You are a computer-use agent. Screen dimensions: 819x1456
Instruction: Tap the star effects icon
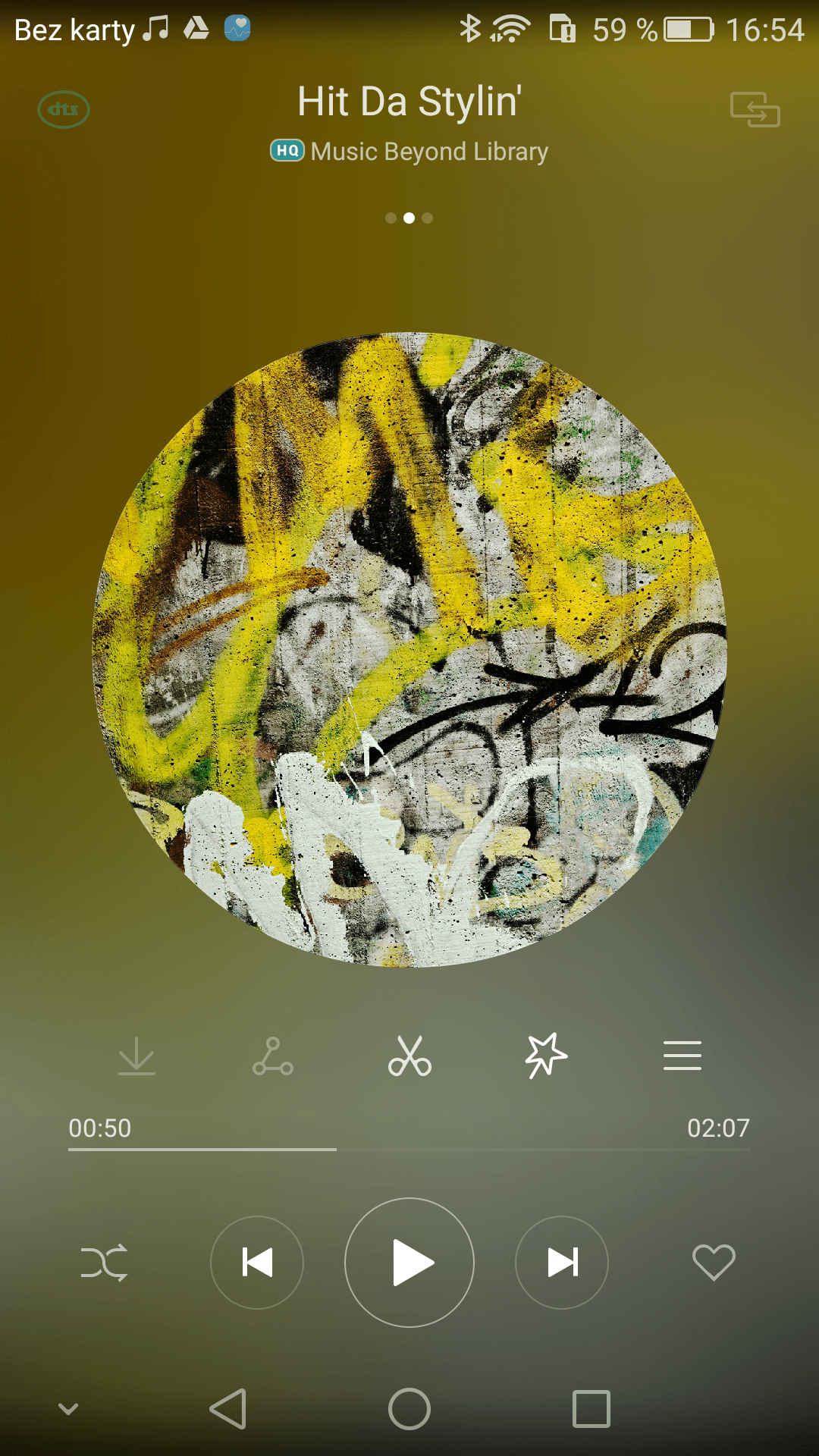[x=546, y=1056]
